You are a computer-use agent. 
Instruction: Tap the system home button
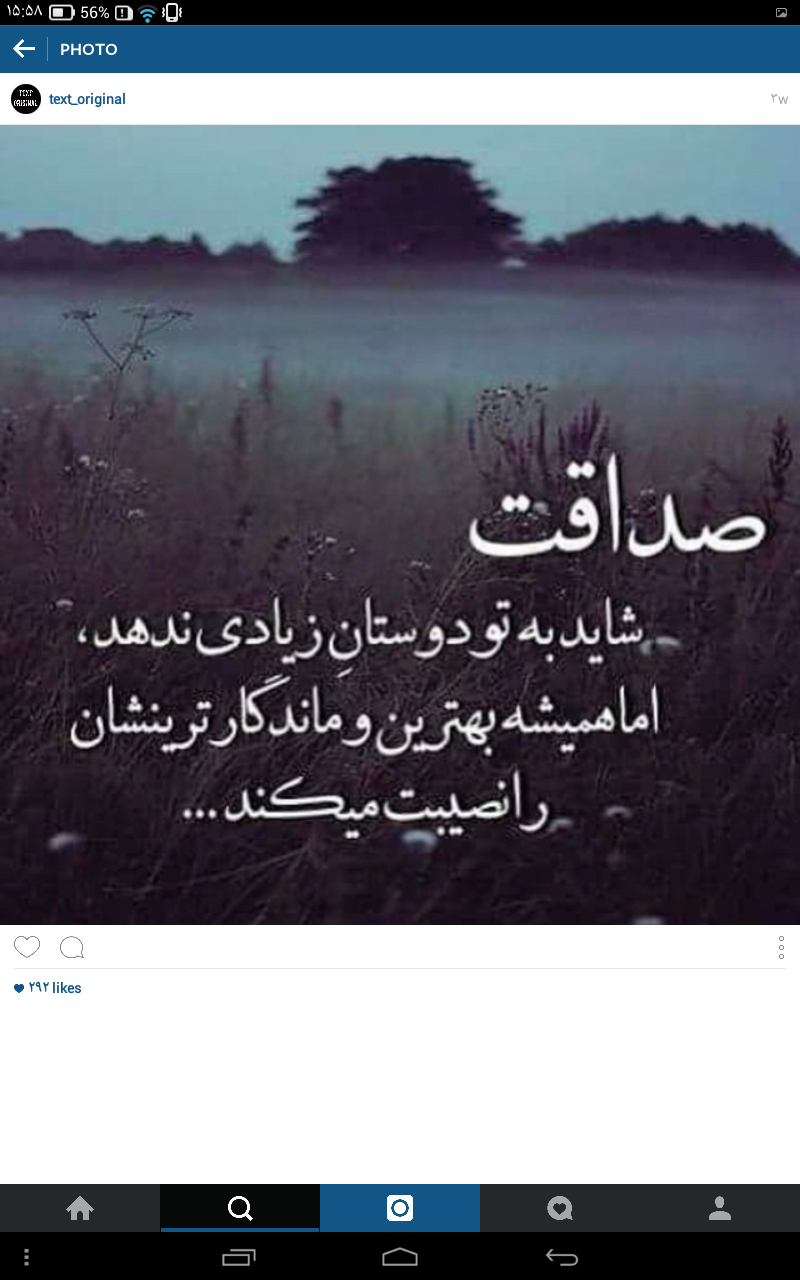click(x=400, y=1257)
